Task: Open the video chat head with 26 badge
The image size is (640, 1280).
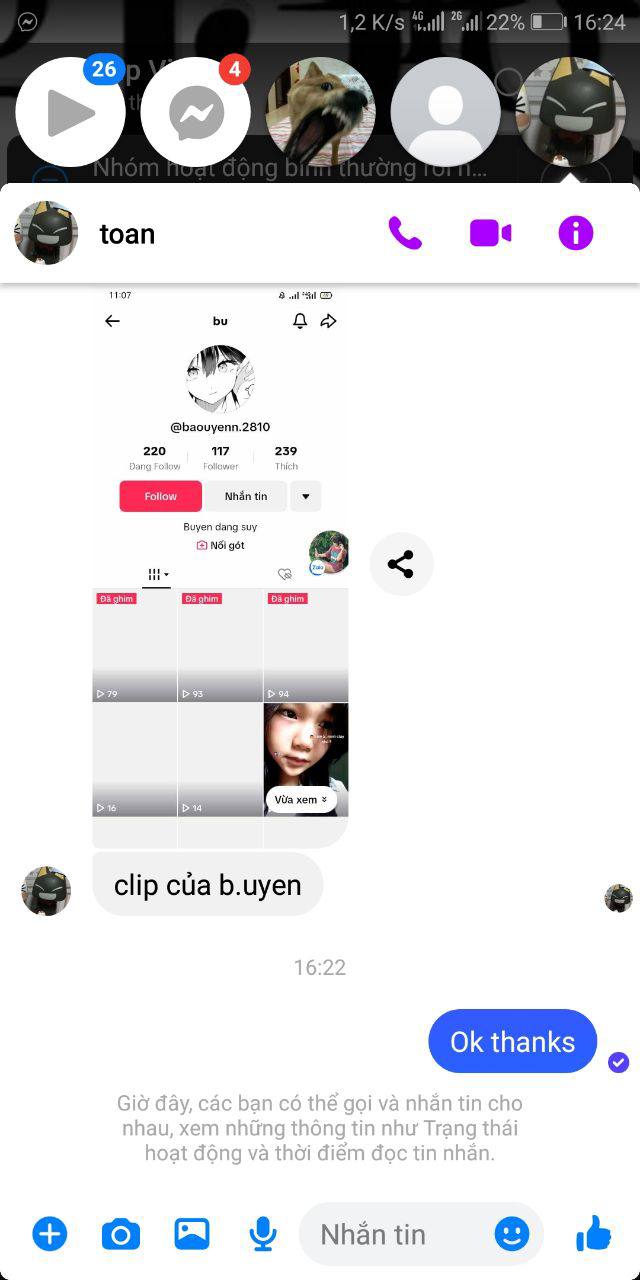Action: pos(71,112)
